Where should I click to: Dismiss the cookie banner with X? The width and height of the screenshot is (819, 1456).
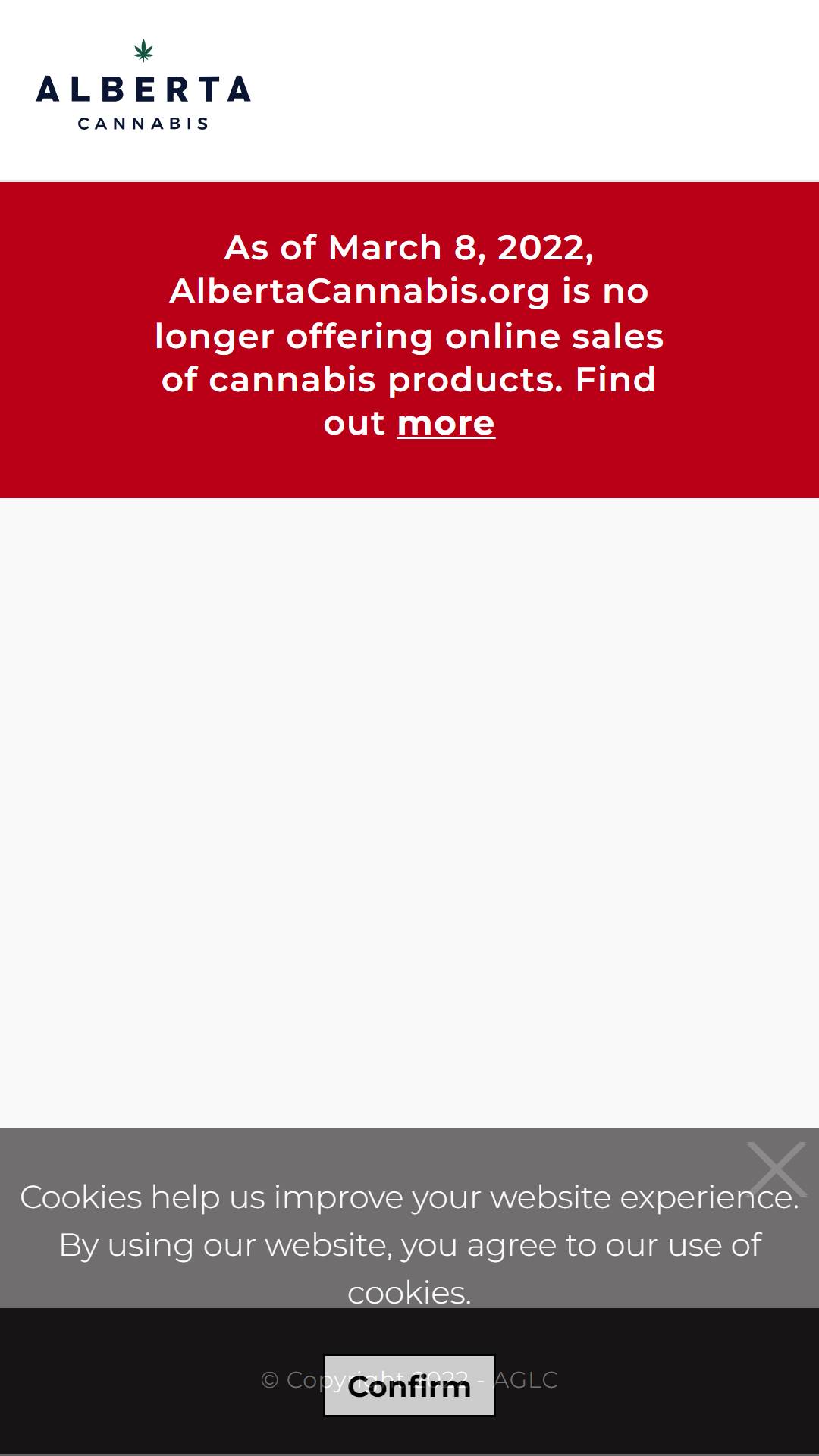pos(777,1169)
